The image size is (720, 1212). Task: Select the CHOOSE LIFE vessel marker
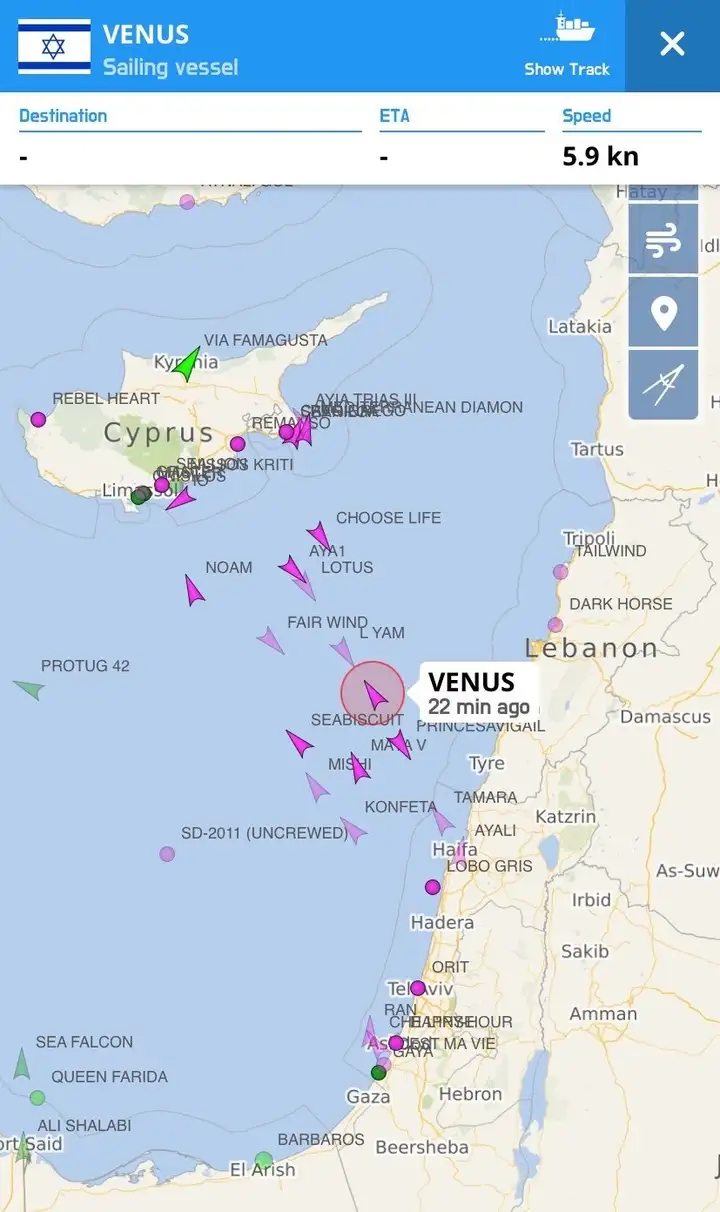pyautogui.click(x=319, y=536)
